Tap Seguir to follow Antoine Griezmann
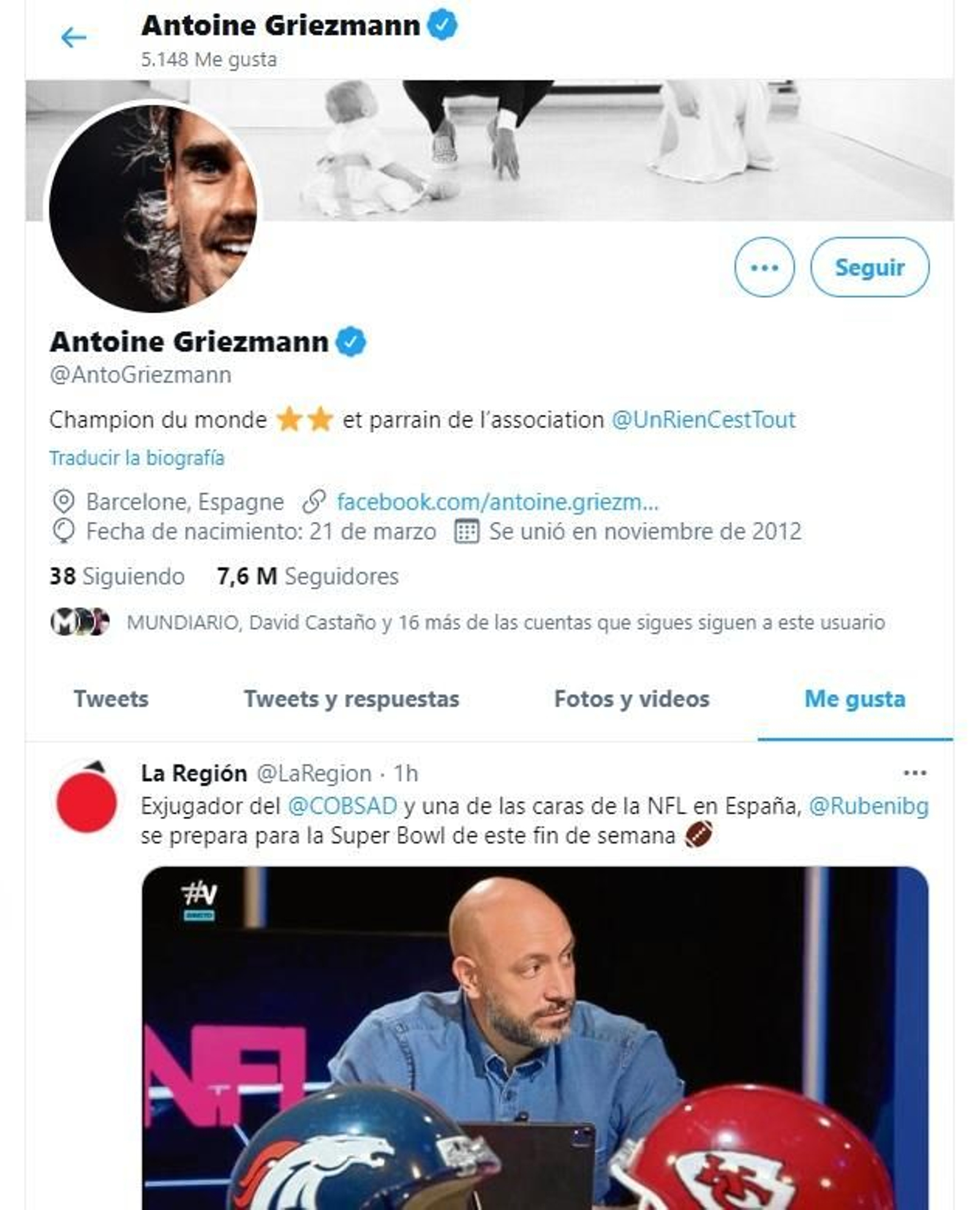This screenshot has width=980, height=1210. [869, 267]
